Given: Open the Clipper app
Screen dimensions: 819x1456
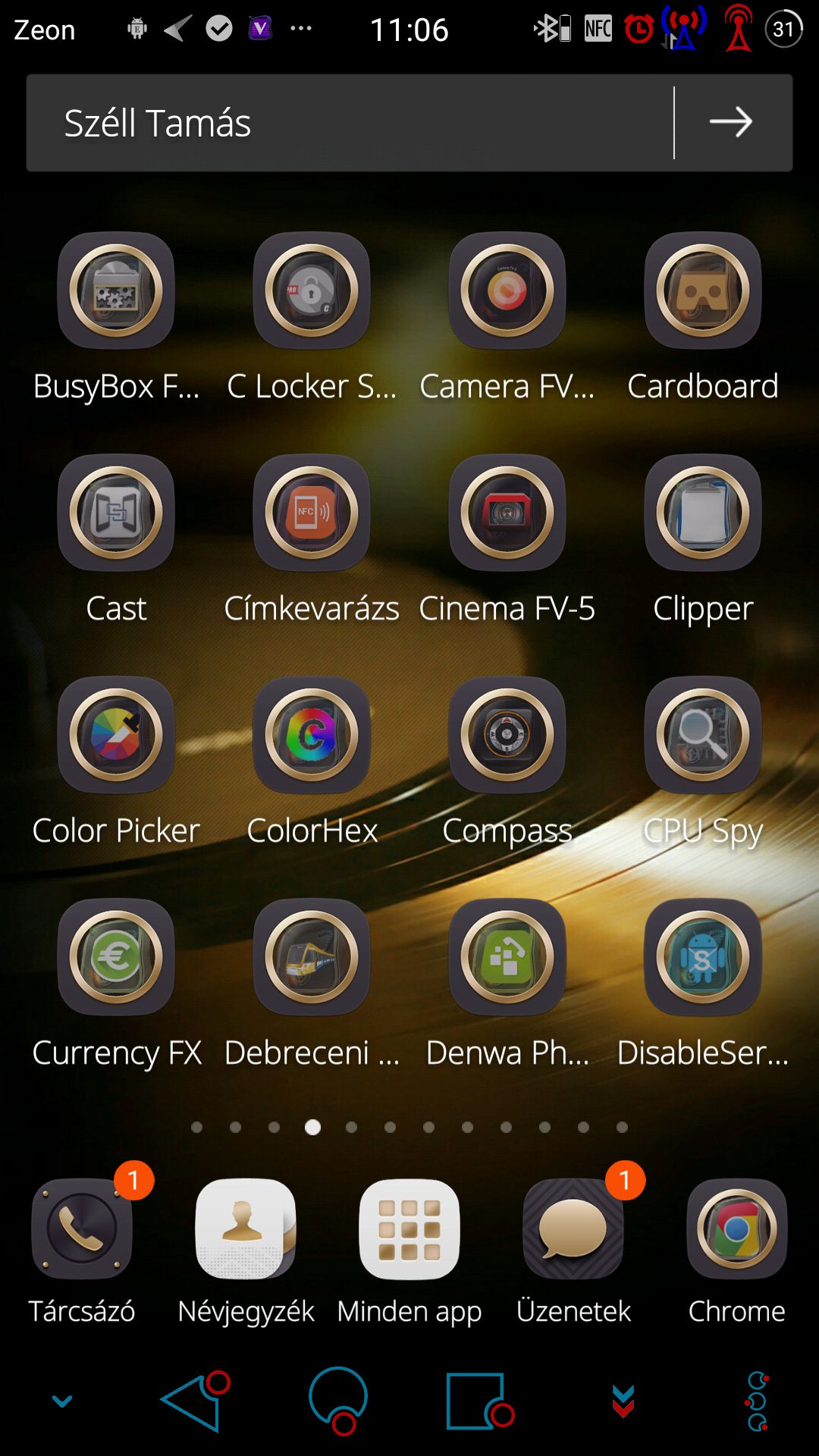Looking at the screenshot, I should click(x=703, y=513).
